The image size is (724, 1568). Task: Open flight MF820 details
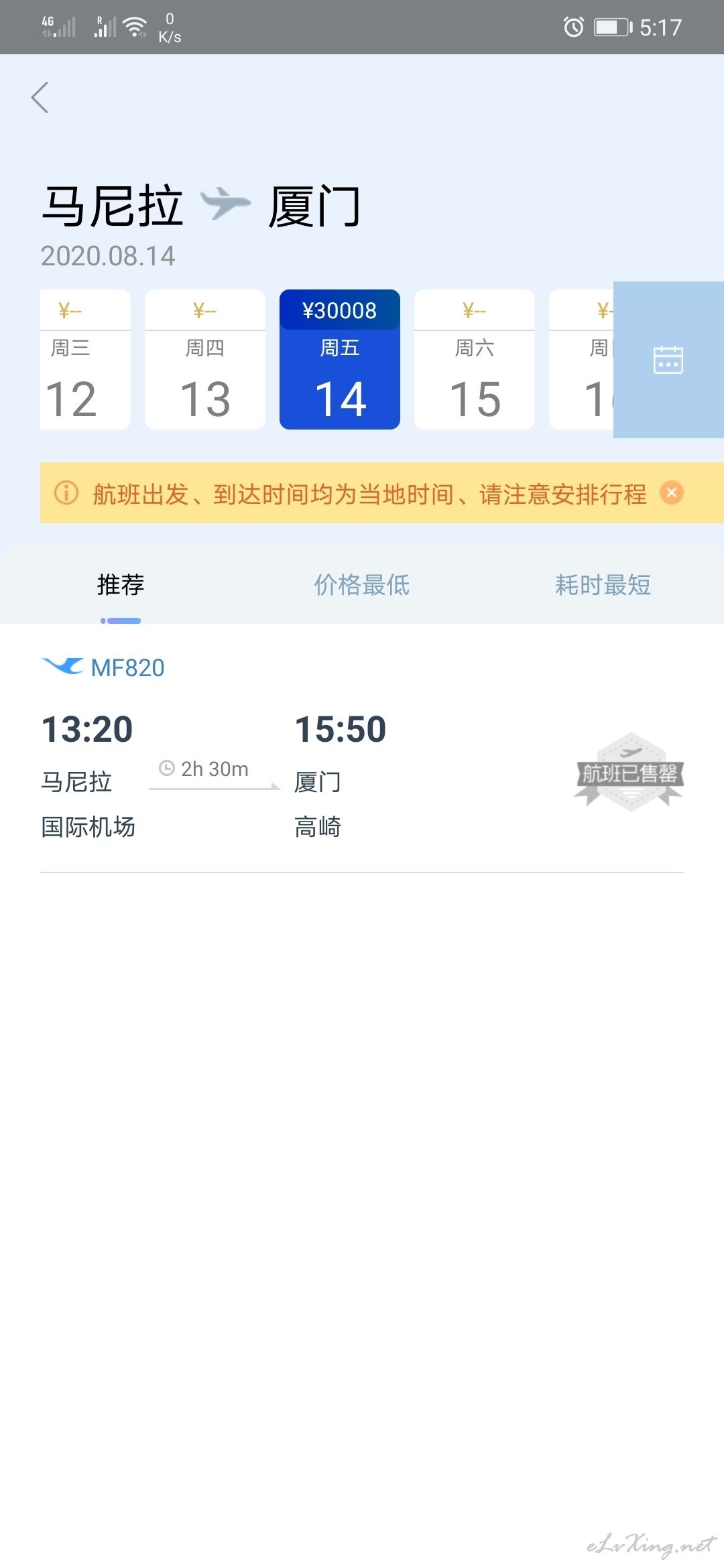(362, 749)
